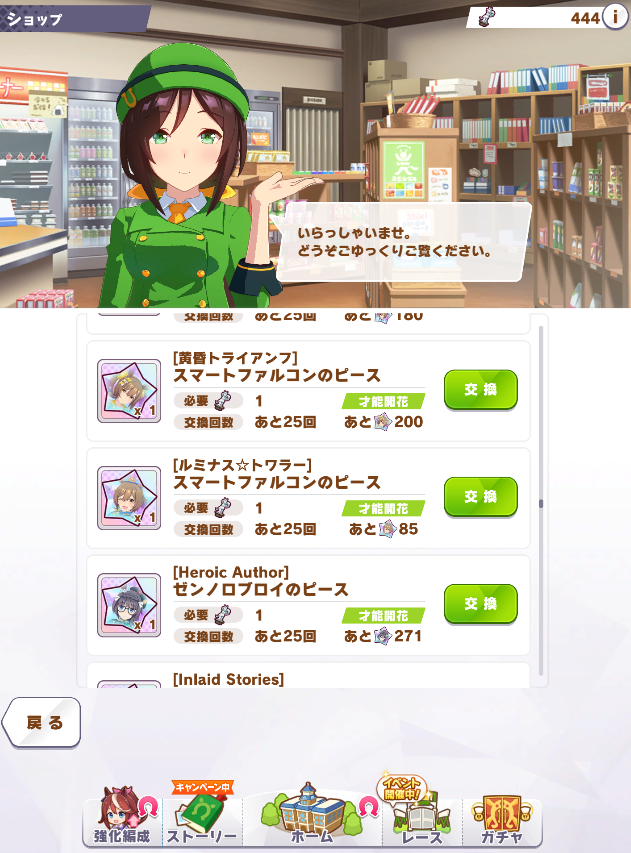View the 黄昏トライアンフ piece icon
This screenshot has height=853, width=631.
(129, 390)
